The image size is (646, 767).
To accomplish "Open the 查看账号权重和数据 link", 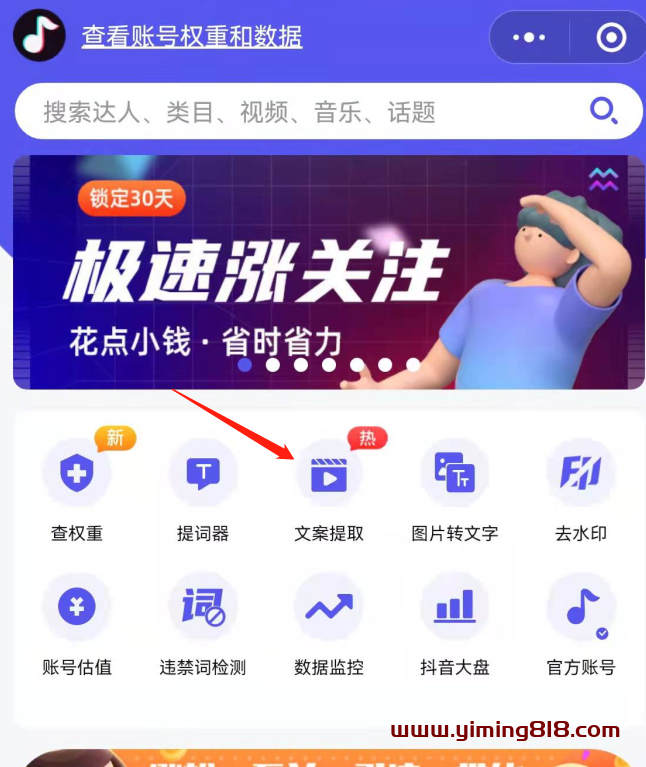I will (191, 37).
